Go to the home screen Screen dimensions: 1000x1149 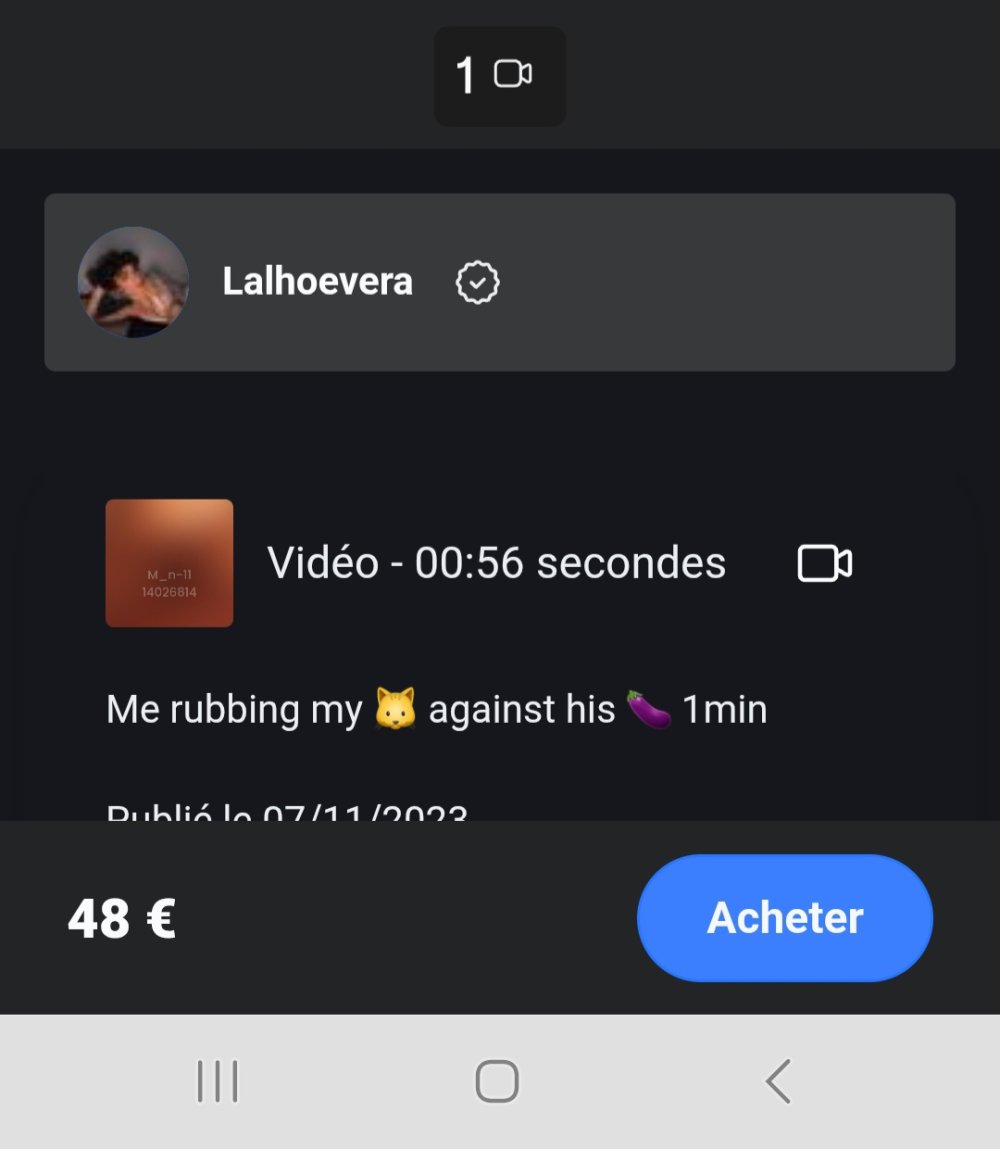pyautogui.click(x=497, y=1081)
